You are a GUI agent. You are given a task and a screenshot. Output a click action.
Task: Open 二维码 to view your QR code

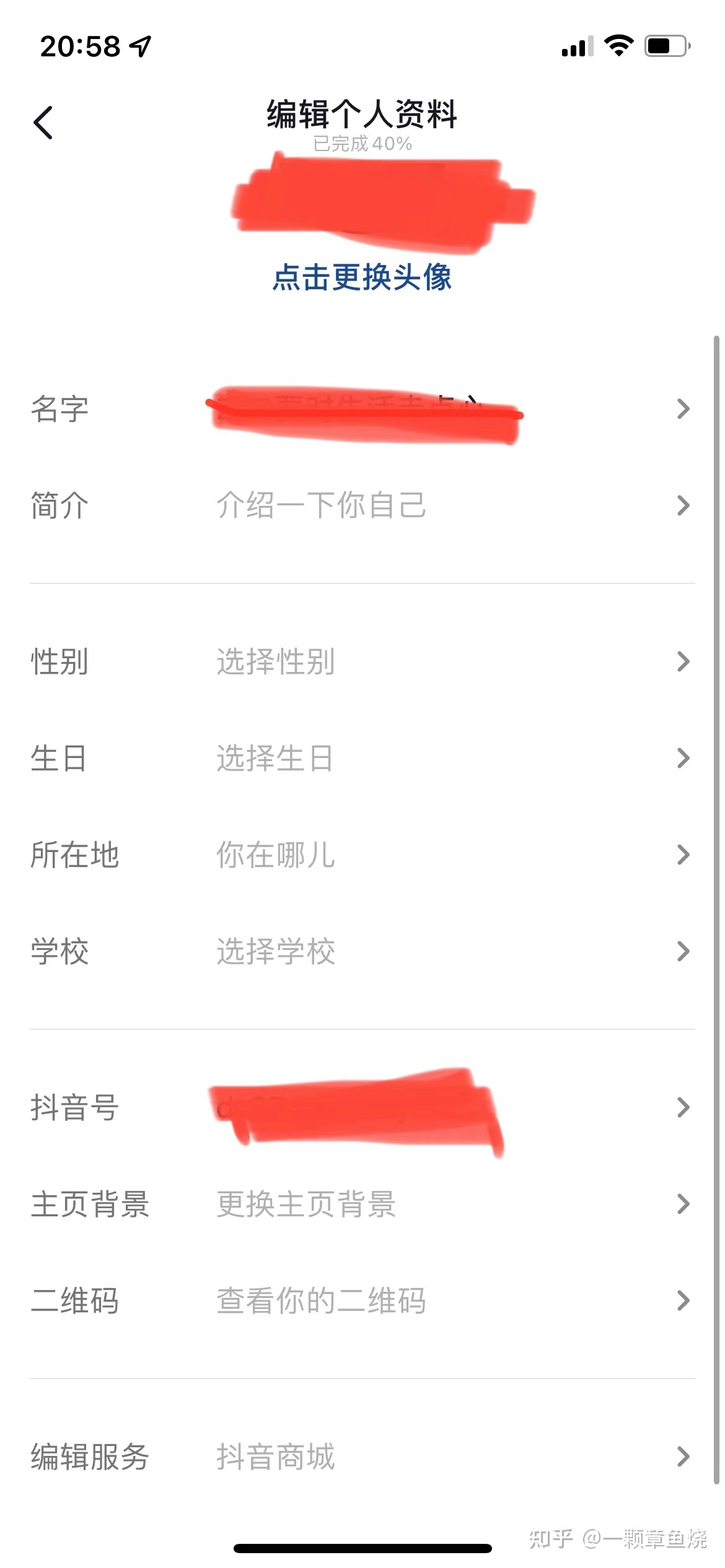pos(362,1300)
